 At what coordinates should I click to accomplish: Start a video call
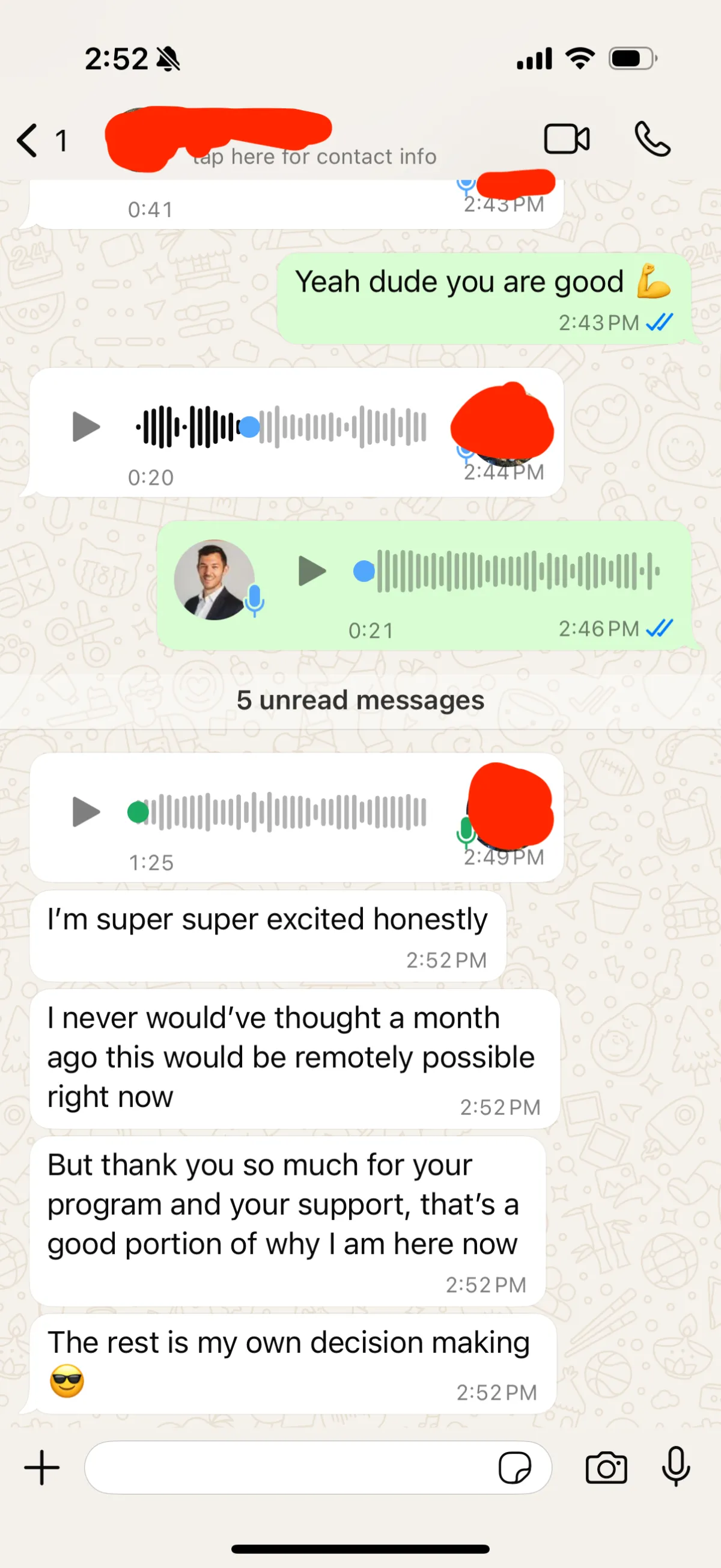click(566, 139)
